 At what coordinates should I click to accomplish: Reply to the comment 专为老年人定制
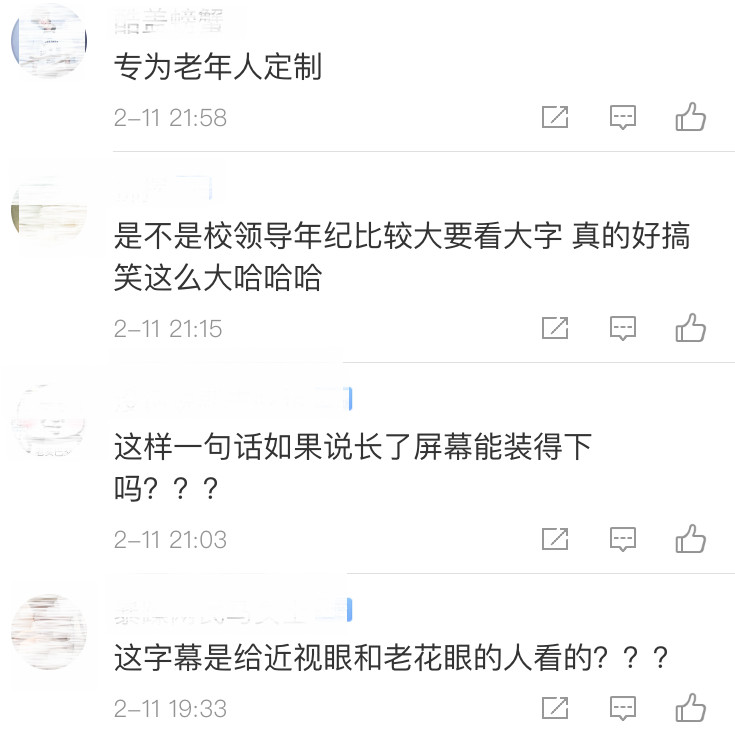tap(623, 118)
